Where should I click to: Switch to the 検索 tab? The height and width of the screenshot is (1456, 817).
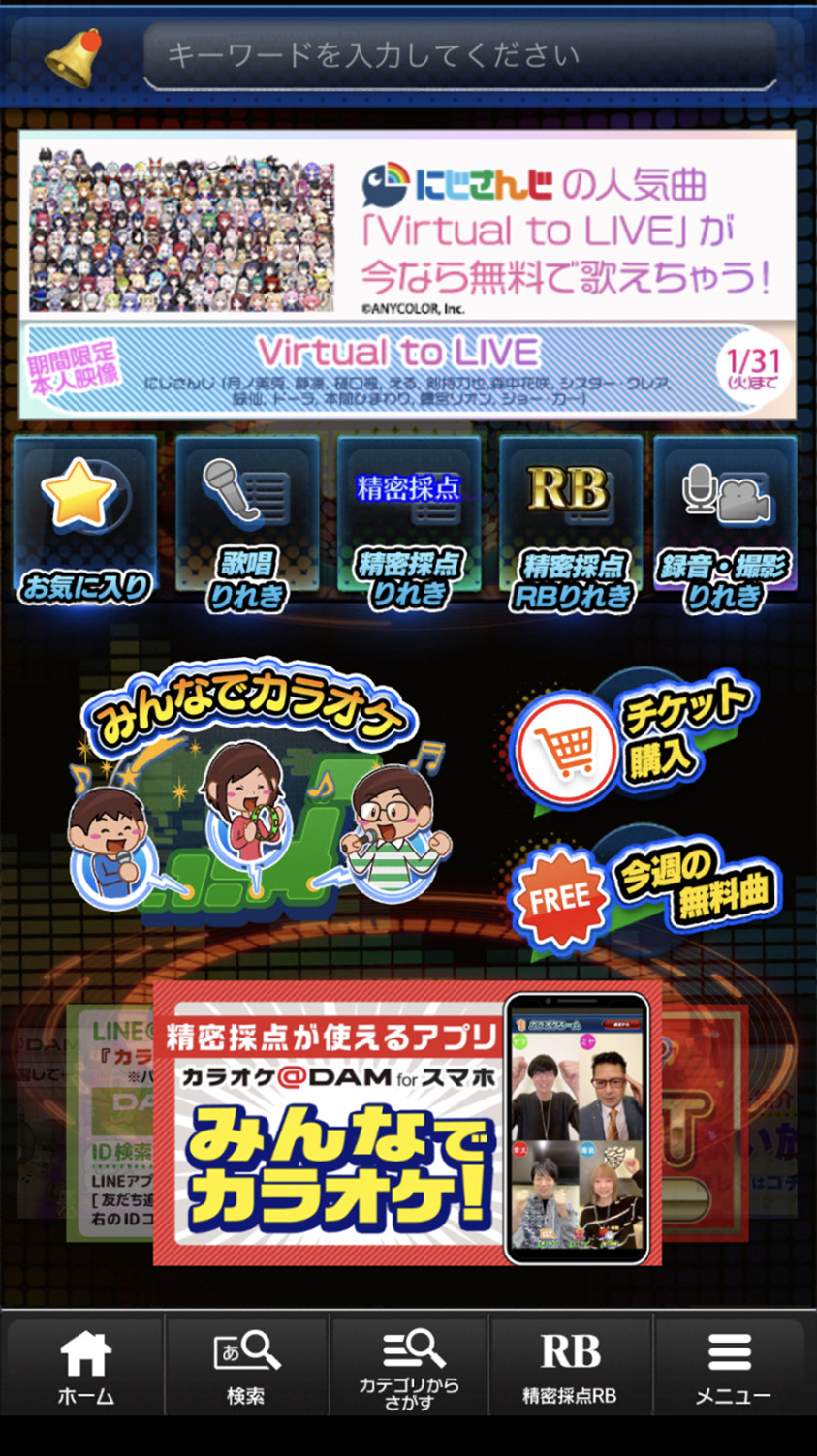point(246,1367)
